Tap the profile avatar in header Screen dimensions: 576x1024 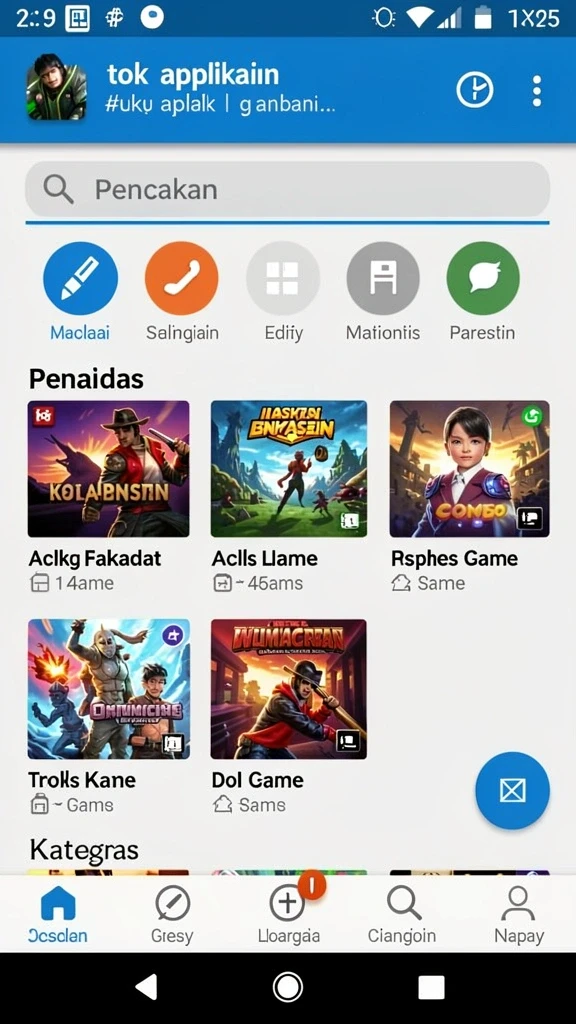(56, 88)
